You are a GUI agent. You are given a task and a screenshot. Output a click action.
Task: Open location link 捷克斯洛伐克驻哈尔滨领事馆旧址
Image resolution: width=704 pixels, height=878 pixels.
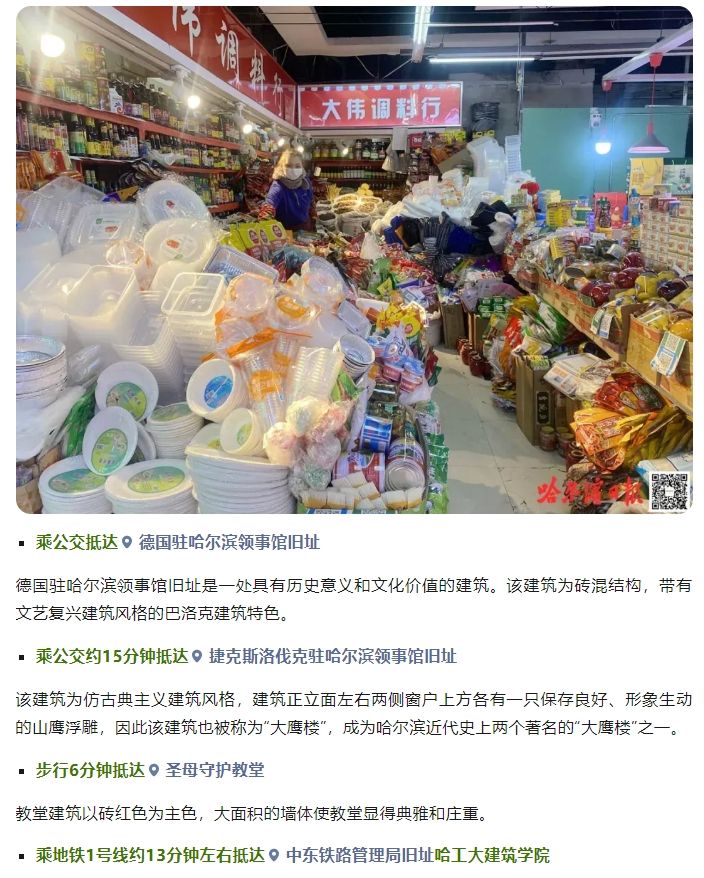(332, 656)
